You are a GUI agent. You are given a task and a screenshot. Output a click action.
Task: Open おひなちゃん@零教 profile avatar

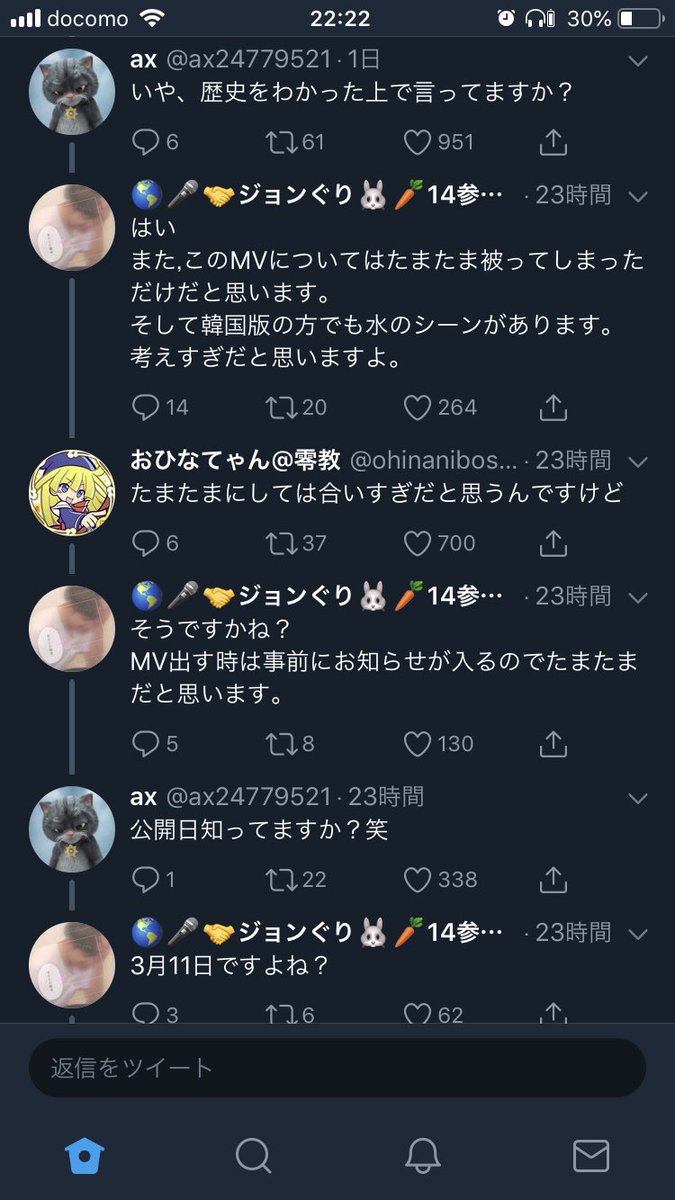click(70, 493)
